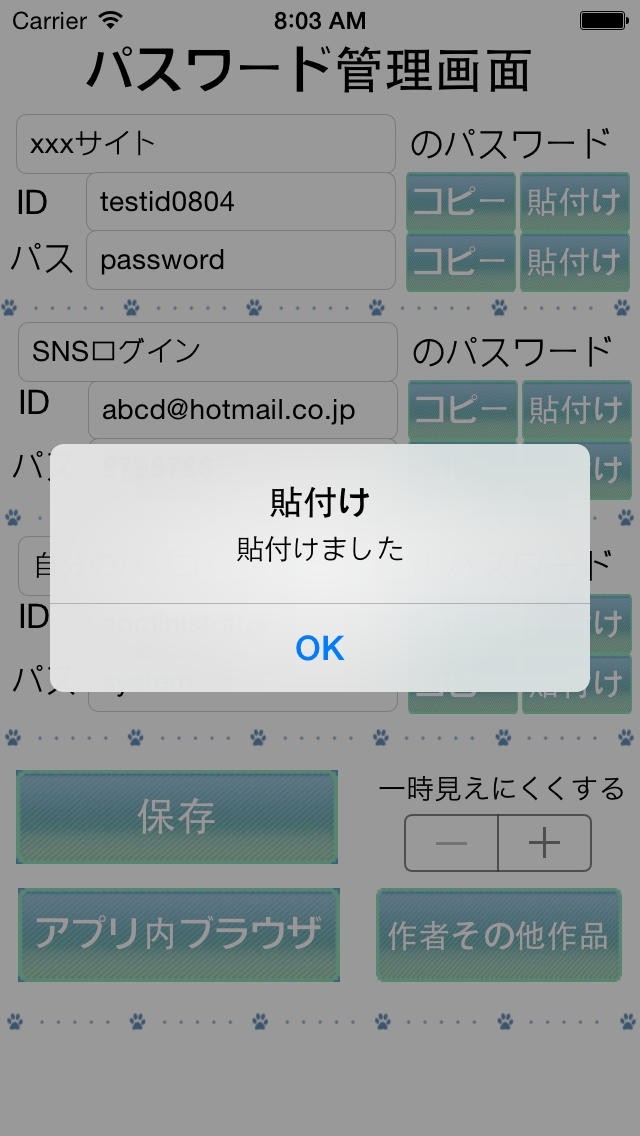Dismiss the 貼付け alert with OK

[x=320, y=648]
